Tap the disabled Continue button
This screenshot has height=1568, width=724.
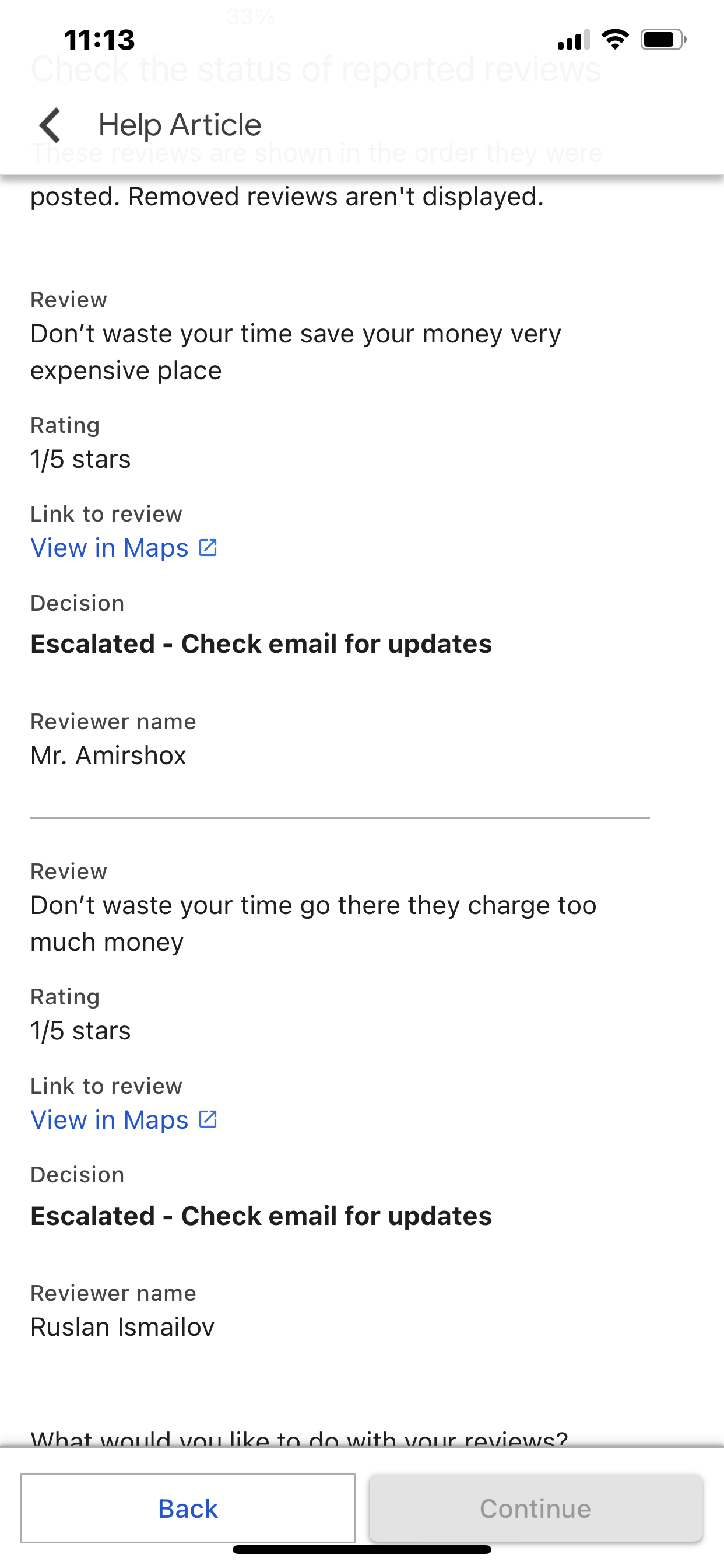(x=535, y=1508)
